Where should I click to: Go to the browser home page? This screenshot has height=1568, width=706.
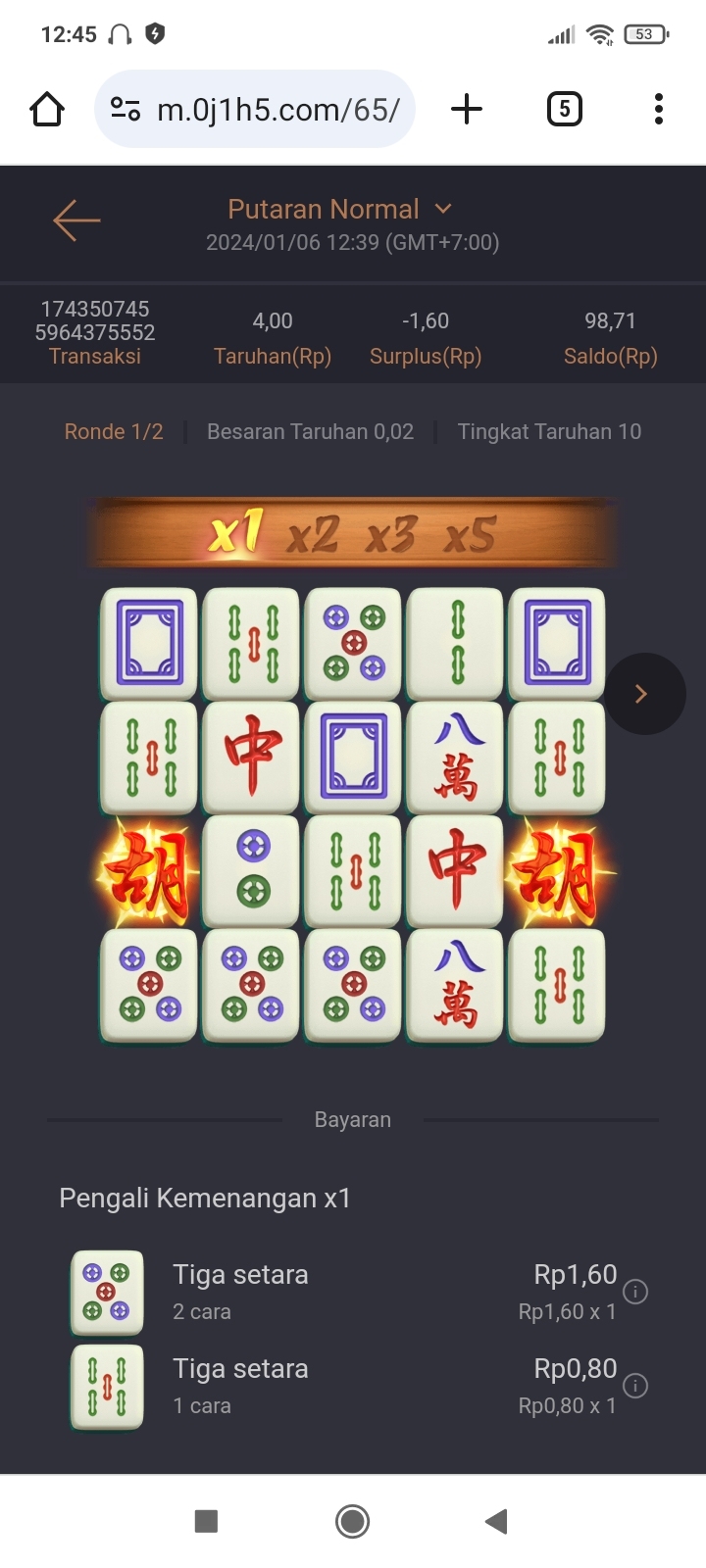point(47,110)
